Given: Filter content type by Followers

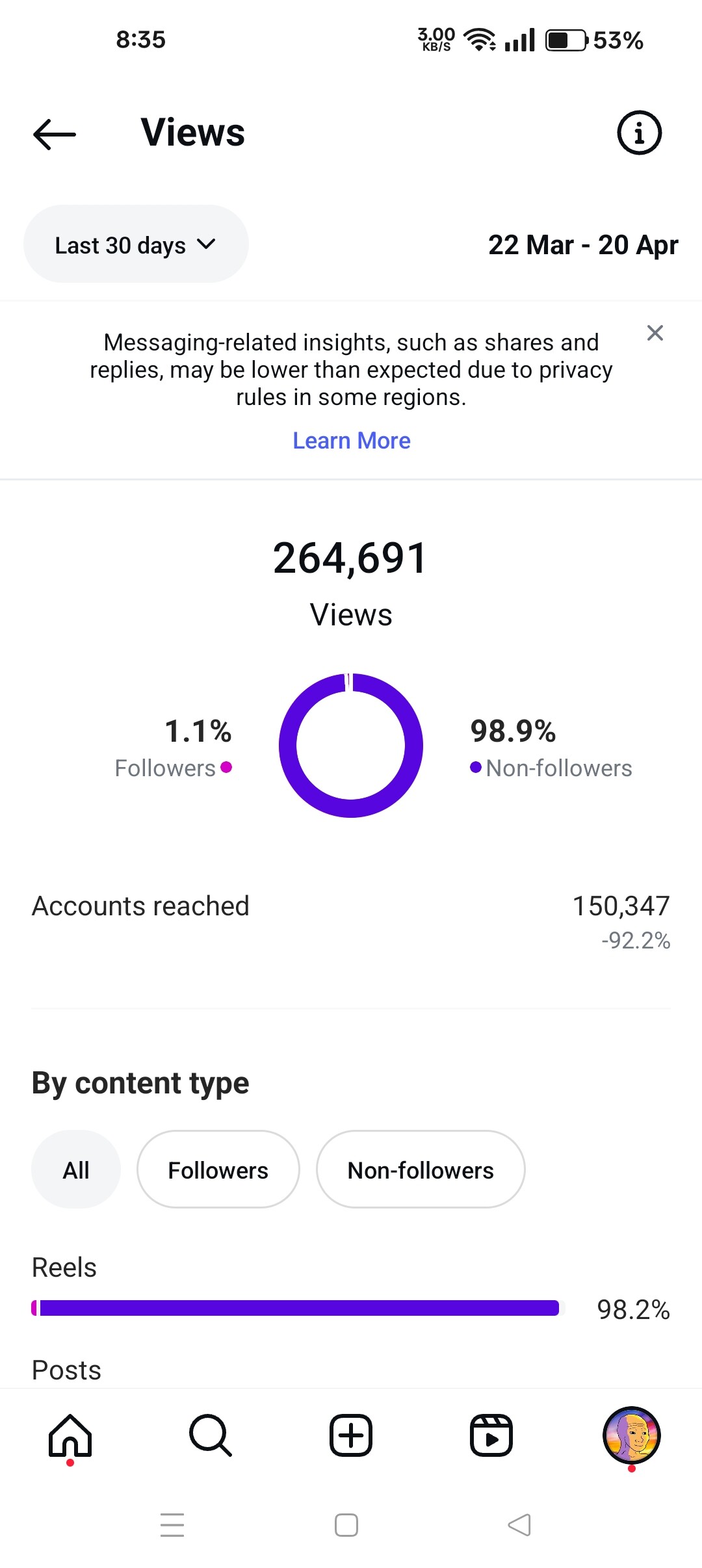Looking at the screenshot, I should pos(218,1169).
